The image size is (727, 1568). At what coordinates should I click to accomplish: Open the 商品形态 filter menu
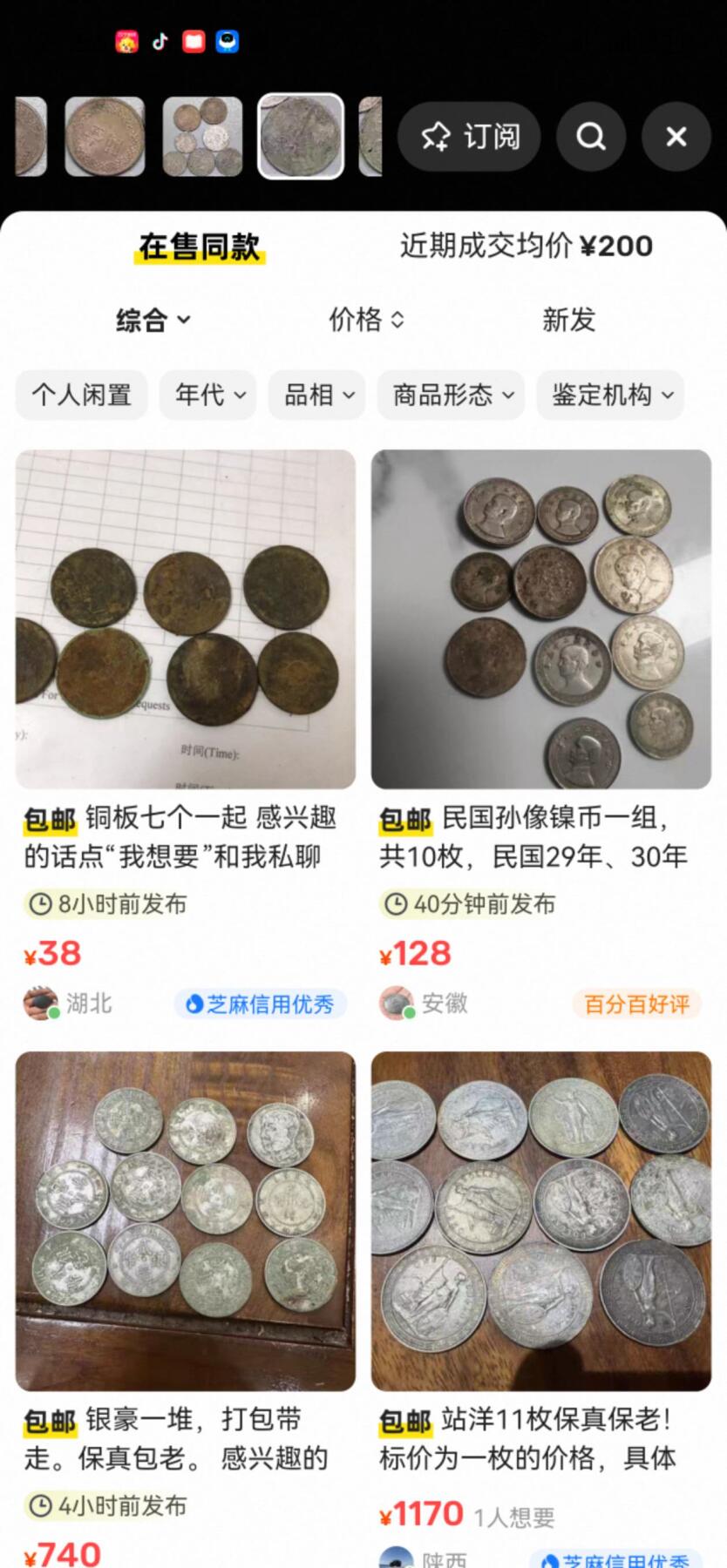450,395
